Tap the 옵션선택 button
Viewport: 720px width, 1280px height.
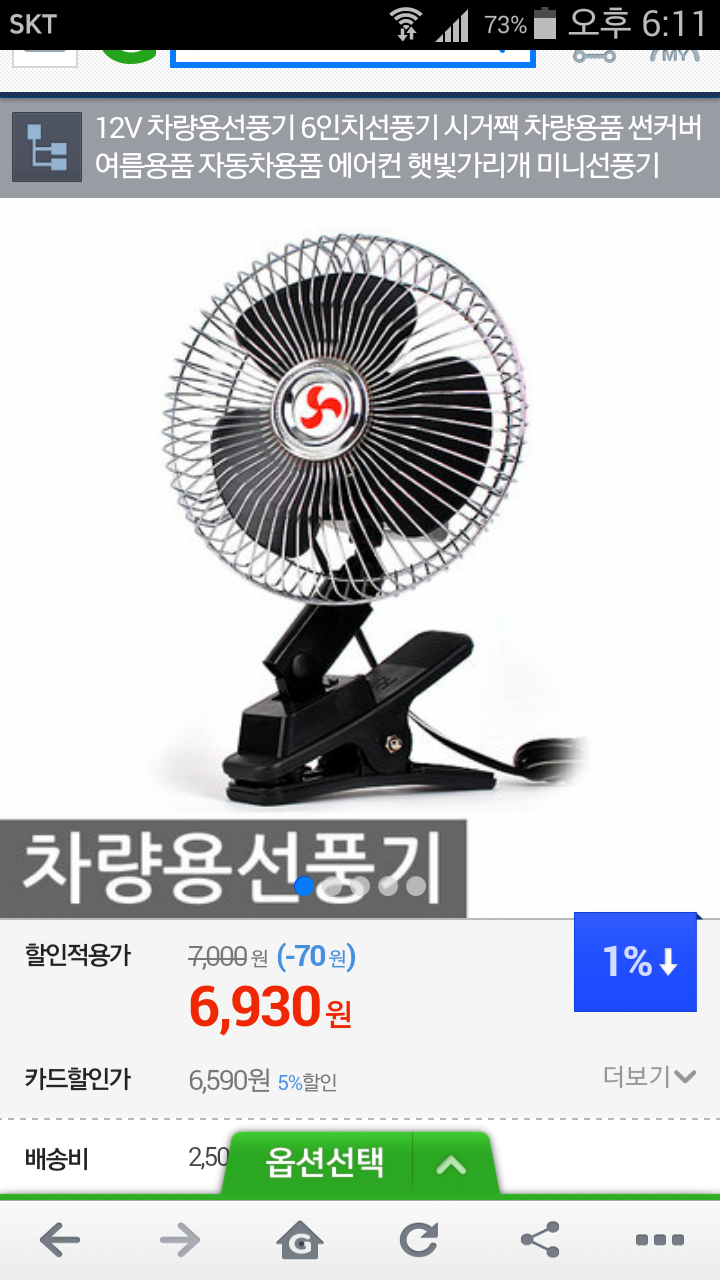pyautogui.click(x=324, y=1164)
